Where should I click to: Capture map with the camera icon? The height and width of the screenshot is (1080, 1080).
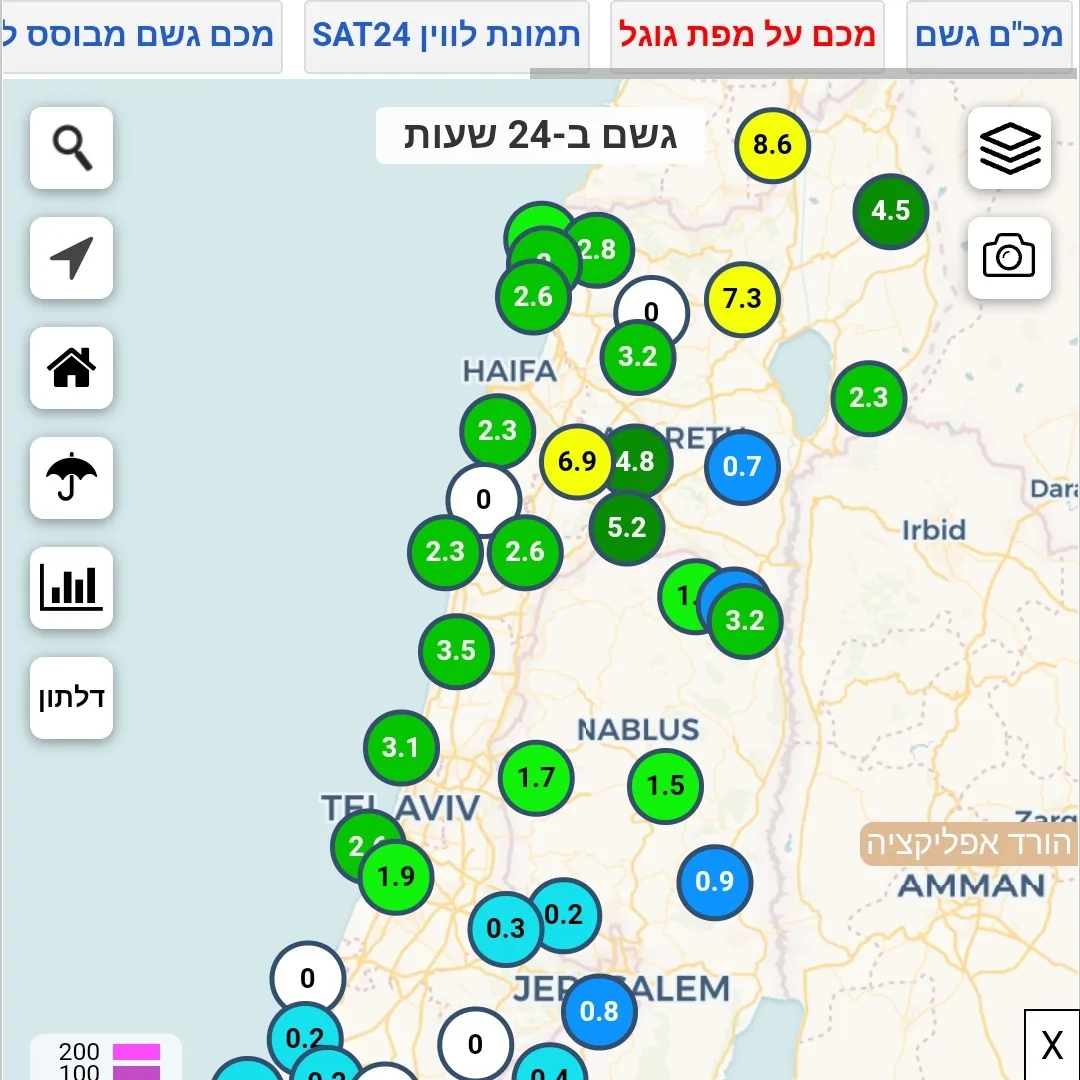pyautogui.click(x=1009, y=258)
